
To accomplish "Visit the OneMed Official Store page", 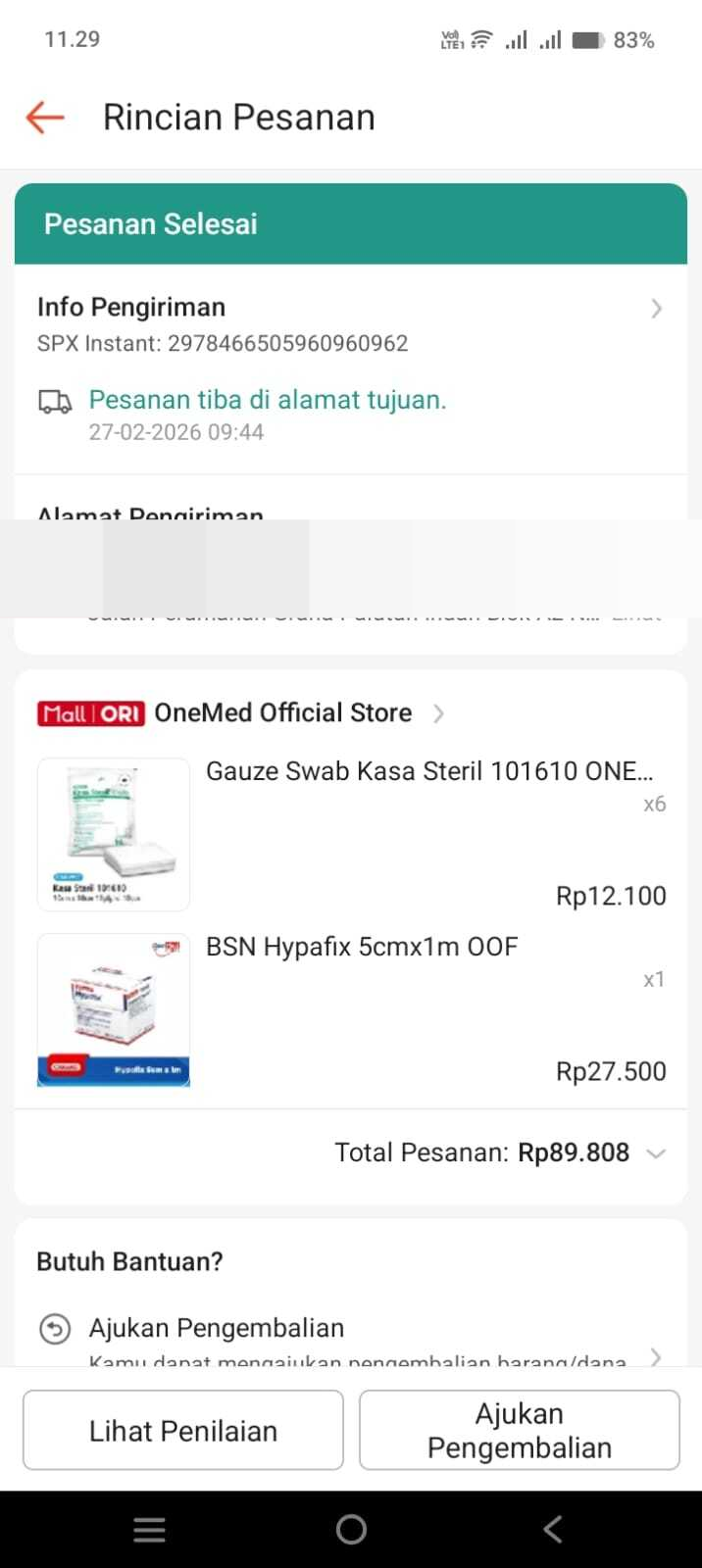I will coord(282,713).
